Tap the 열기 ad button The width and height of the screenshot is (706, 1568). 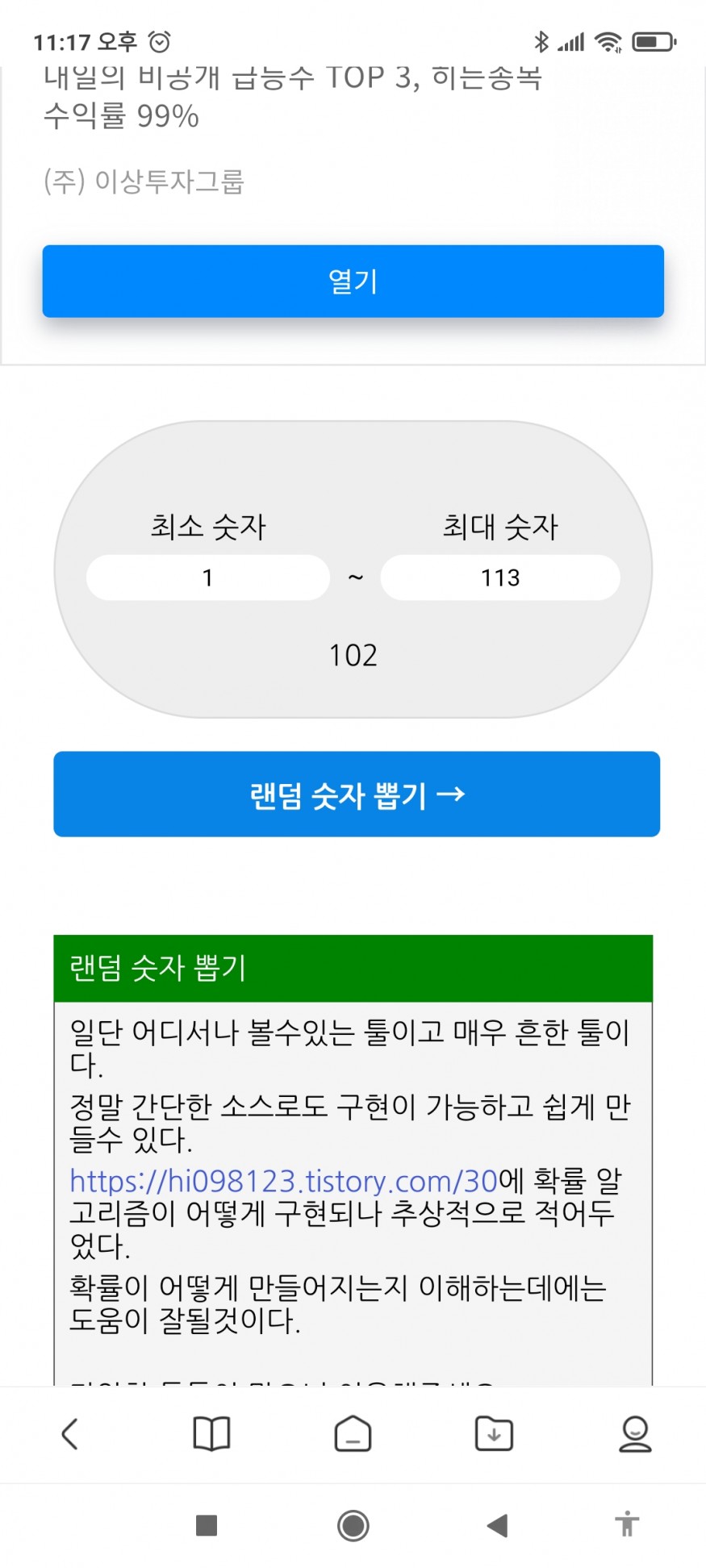click(x=353, y=281)
